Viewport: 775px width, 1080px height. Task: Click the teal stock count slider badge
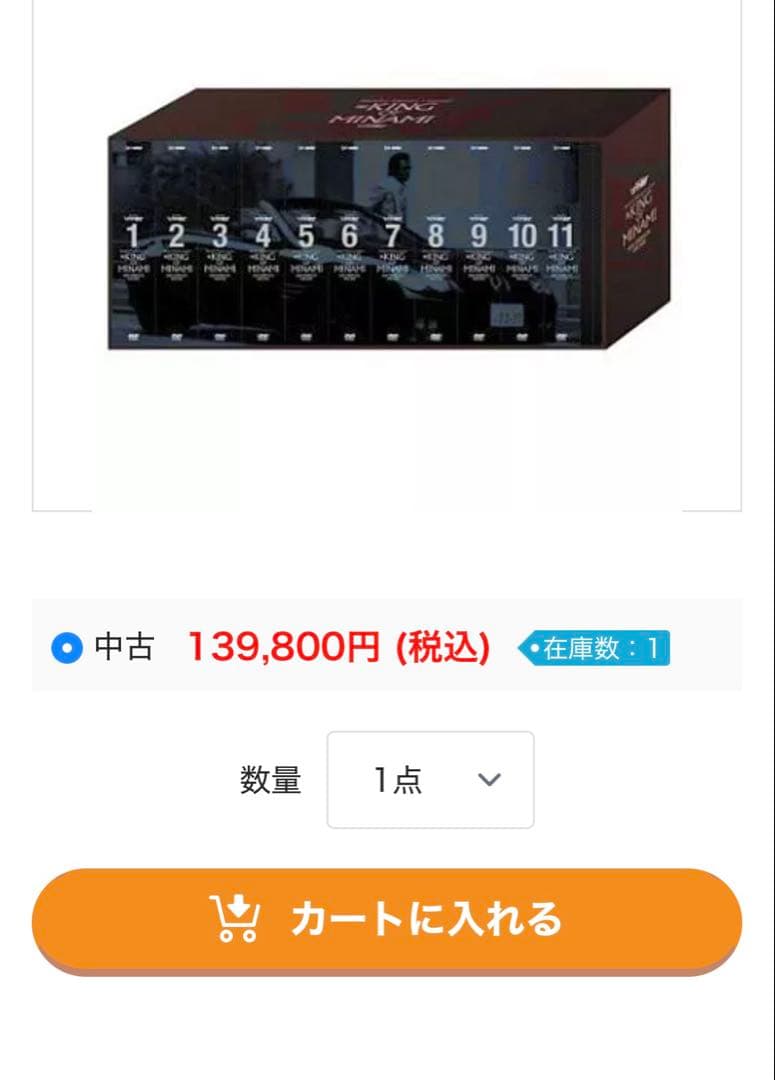(x=598, y=649)
